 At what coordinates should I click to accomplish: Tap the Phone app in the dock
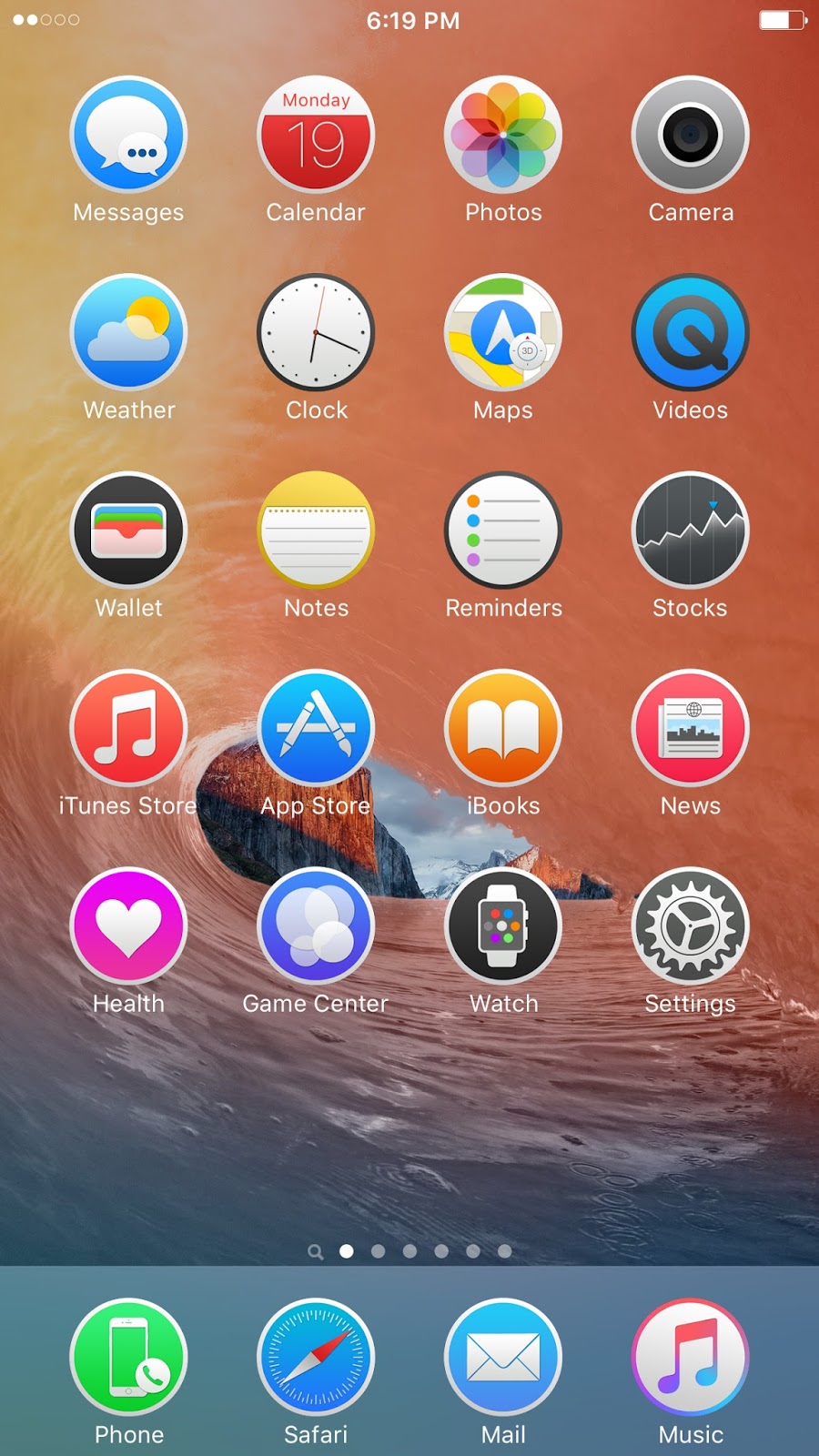[x=128, y=1357]
